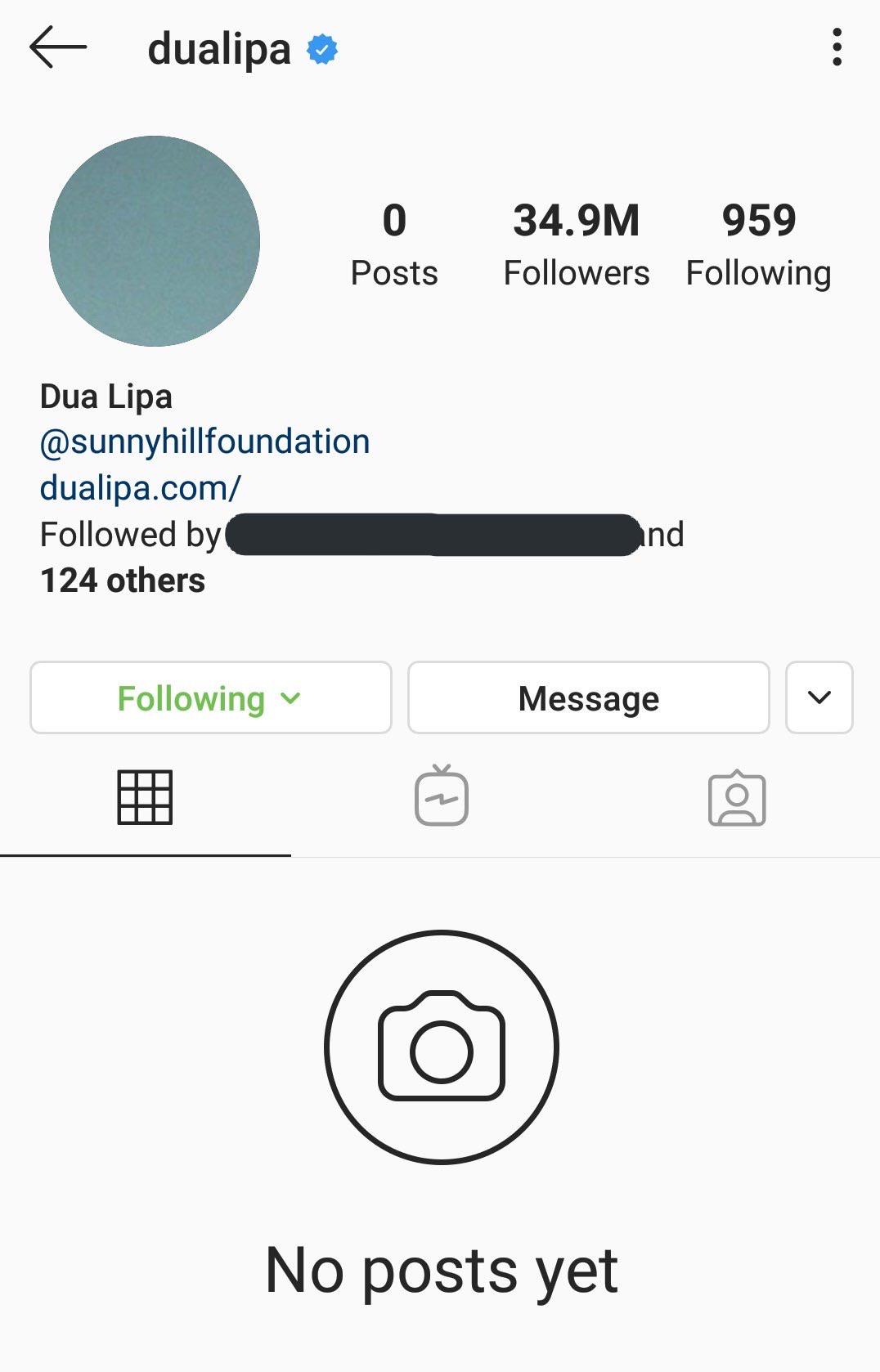
Task: Switch to the posts grid tab
Action: [x=145, y=797]
